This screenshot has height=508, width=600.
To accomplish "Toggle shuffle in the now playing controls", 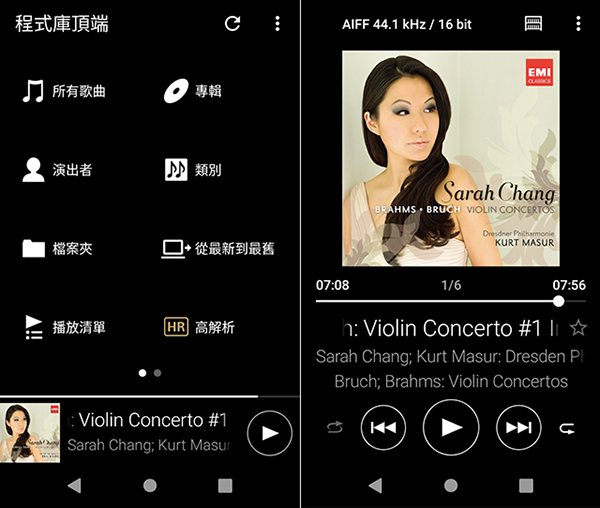I will (334, 427).
